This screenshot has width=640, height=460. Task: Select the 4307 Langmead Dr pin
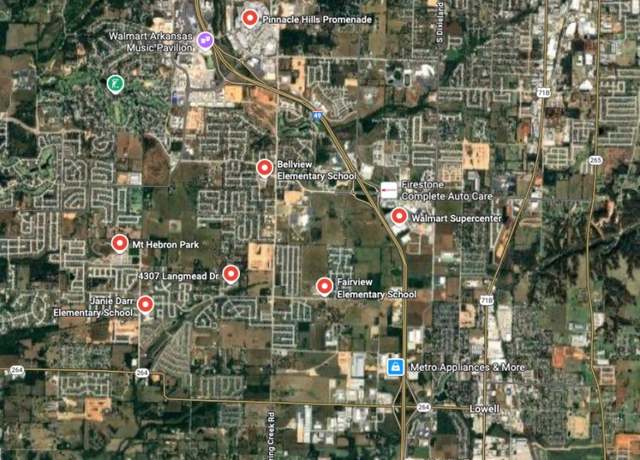tap(231, 273)
